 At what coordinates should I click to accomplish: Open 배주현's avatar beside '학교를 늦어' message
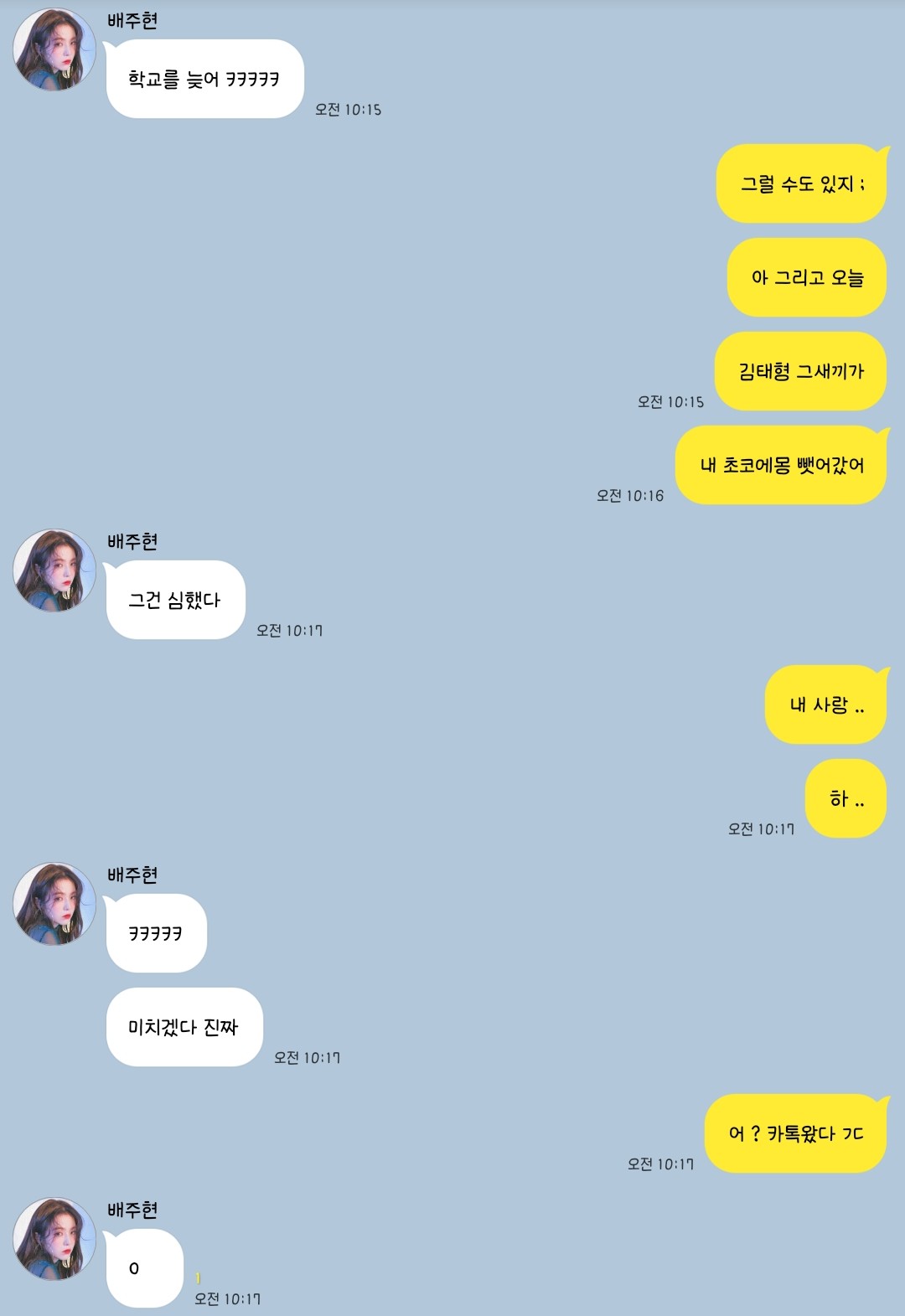tap(54, 50)
